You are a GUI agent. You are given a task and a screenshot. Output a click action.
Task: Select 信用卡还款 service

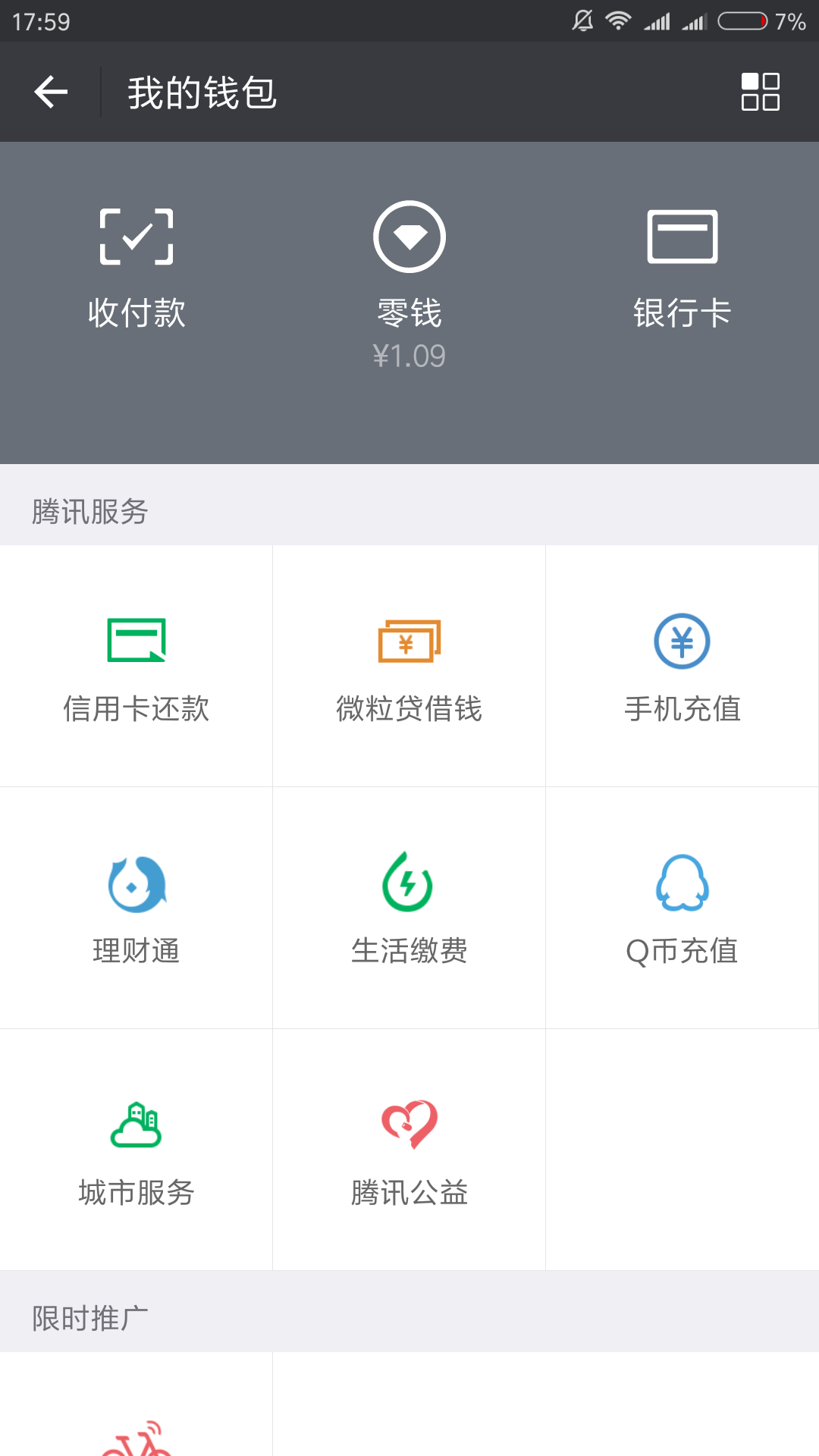(136, 667)
